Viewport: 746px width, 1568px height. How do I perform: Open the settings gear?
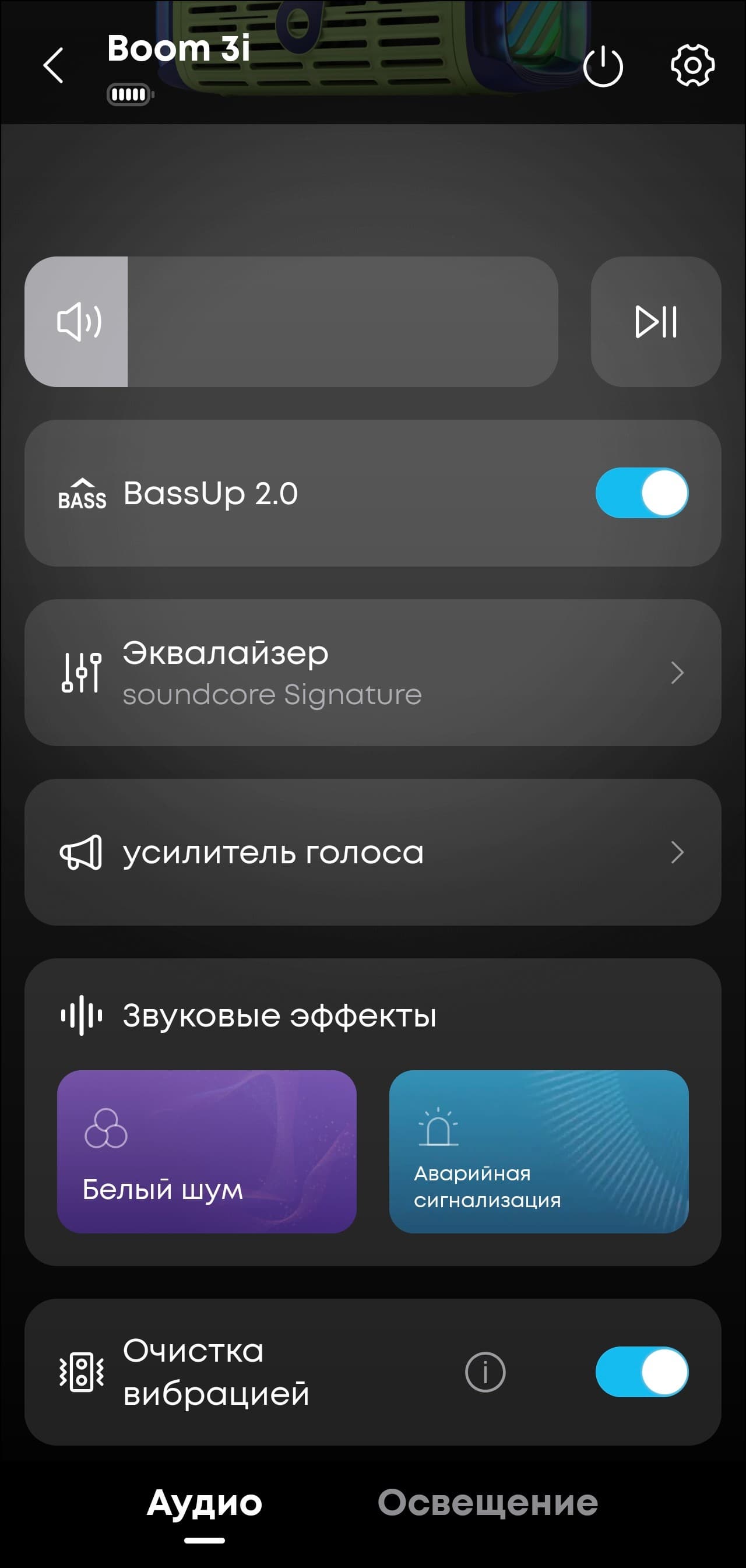[692, 65]
